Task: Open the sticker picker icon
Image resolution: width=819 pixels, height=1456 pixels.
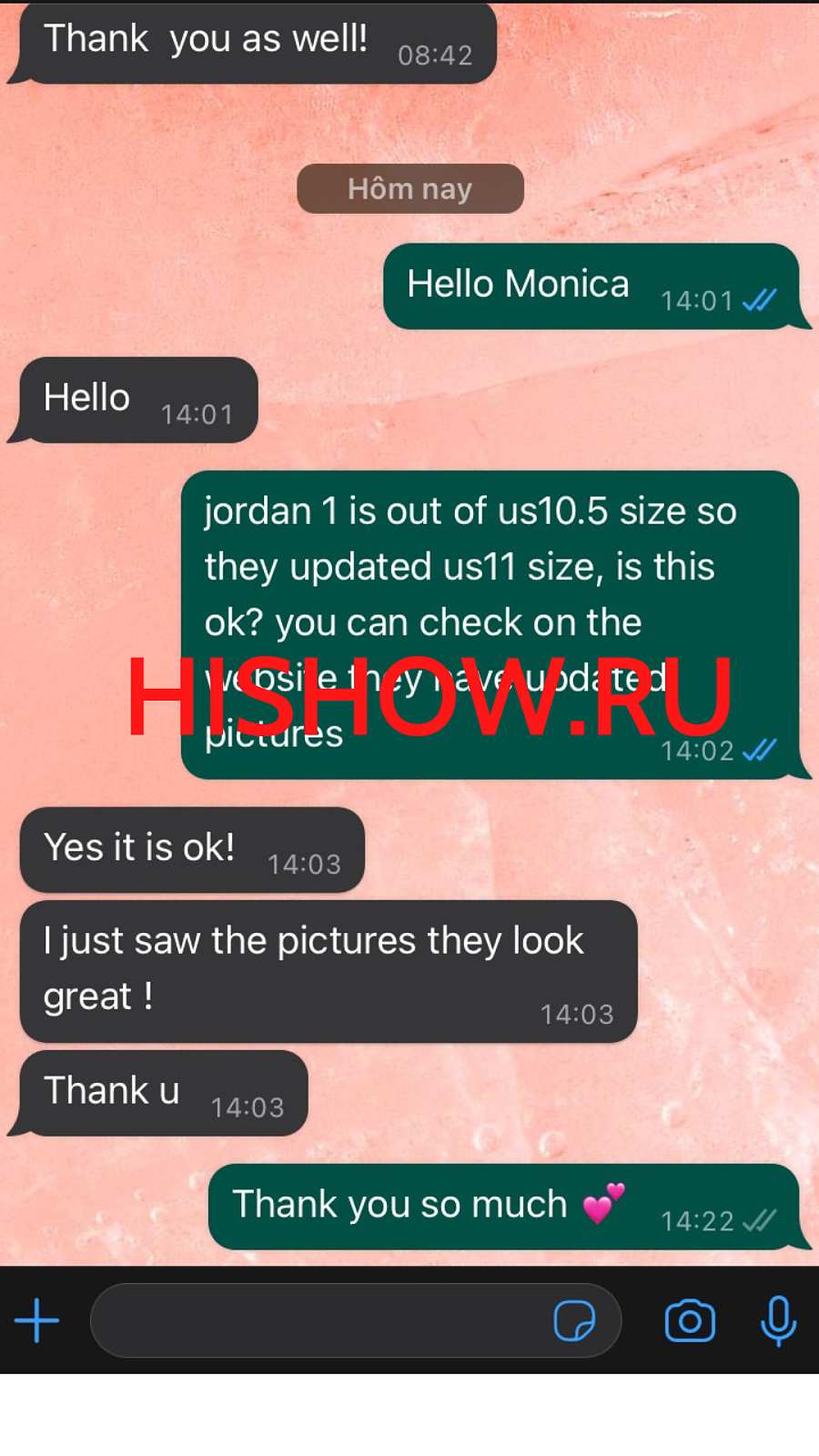Action: [574, 1320]
